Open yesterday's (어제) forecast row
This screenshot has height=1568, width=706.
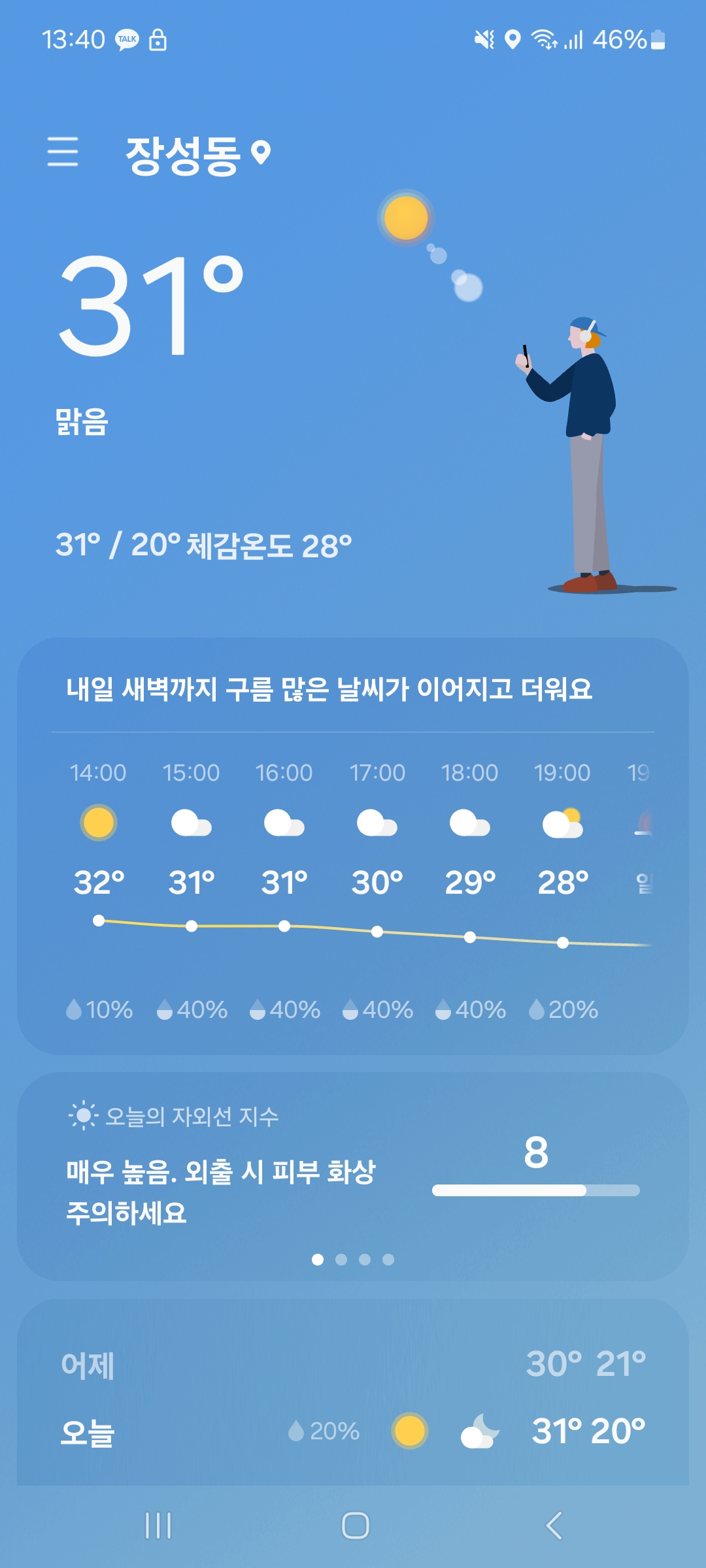click(353, 1364)
